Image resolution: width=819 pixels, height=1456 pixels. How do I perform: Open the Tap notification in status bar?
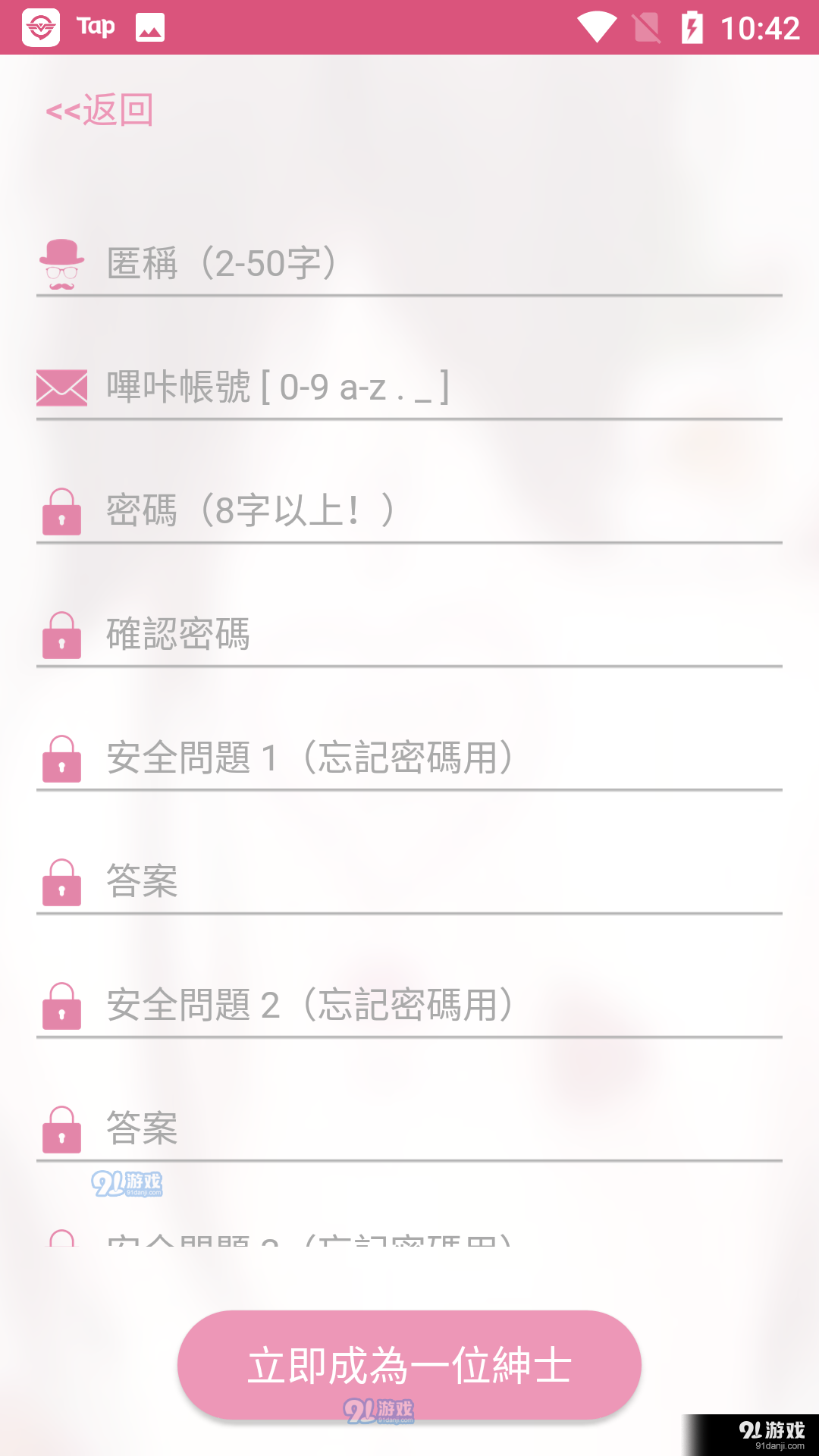tap(96, 25)
